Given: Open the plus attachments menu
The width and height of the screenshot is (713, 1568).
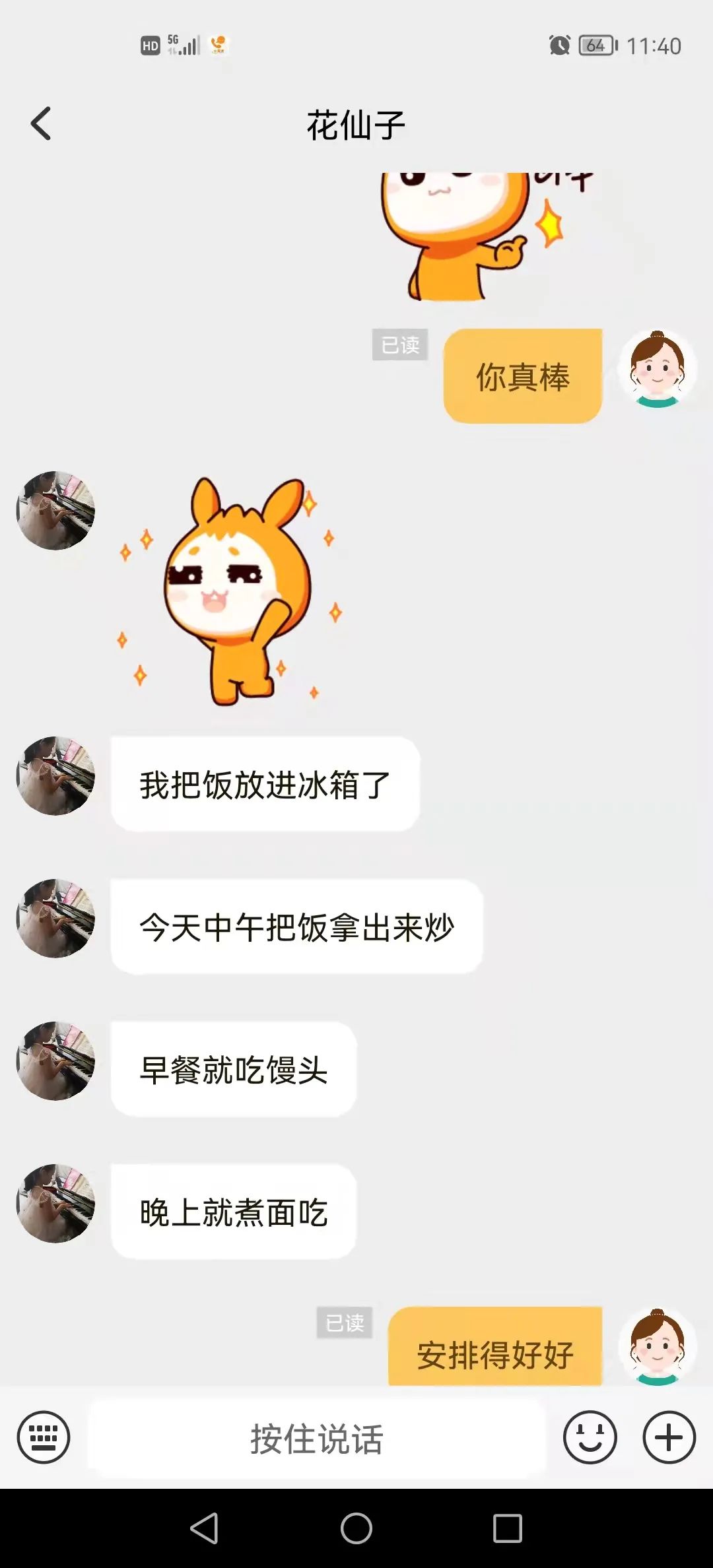Looking at the screenshot, I should [669, 1437].
